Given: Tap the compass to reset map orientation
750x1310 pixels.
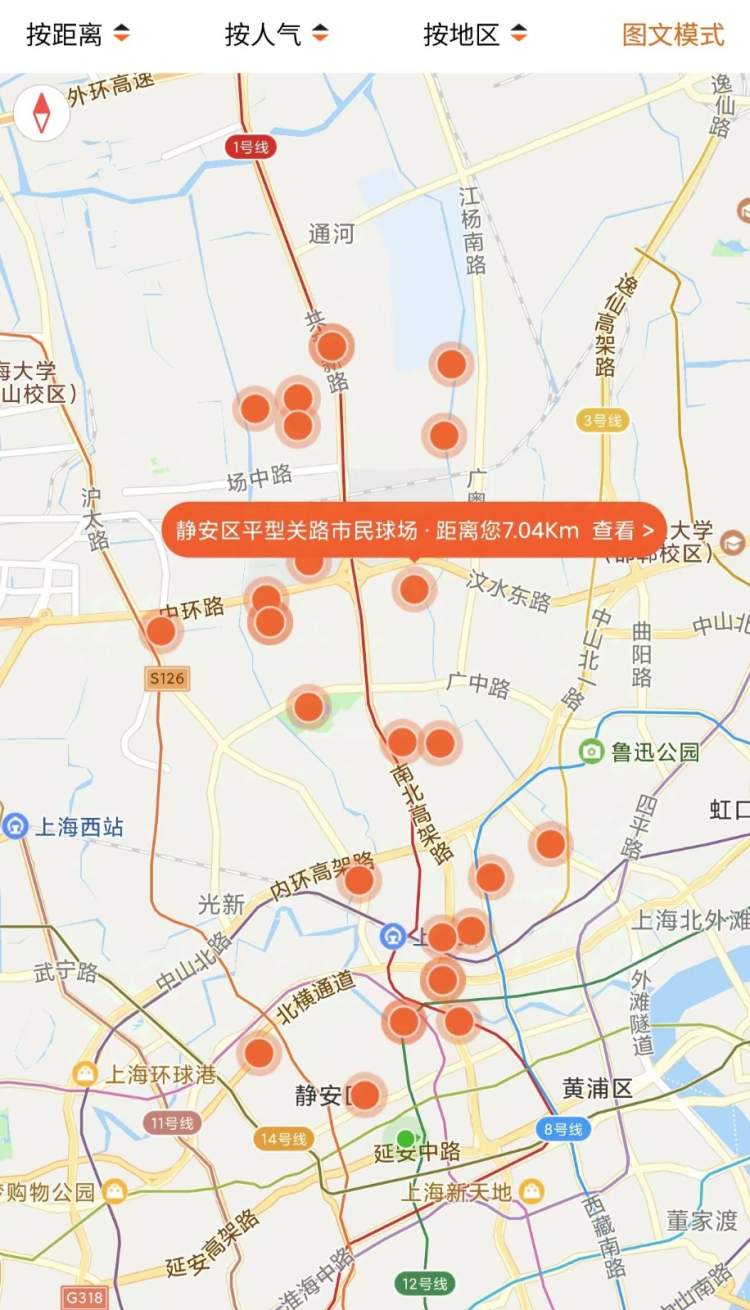Looking at the screenshot, I should click(42, 113).
